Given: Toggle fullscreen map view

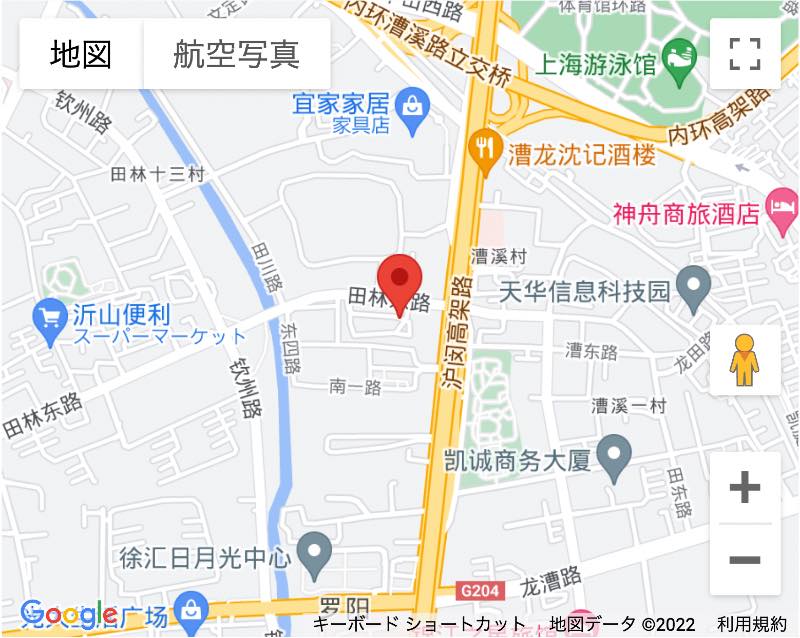Looking at the screenshot, I should point(745,54).
